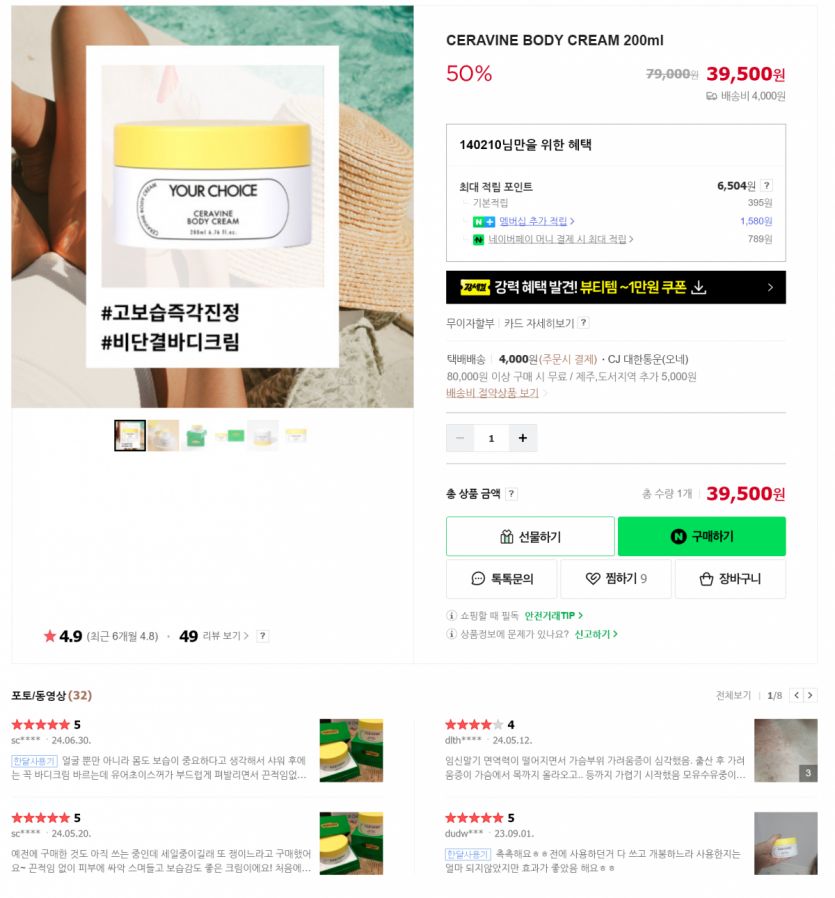Tap question mark beside 최대 적립 포인트
835x898 pixels.
point(766,186)
